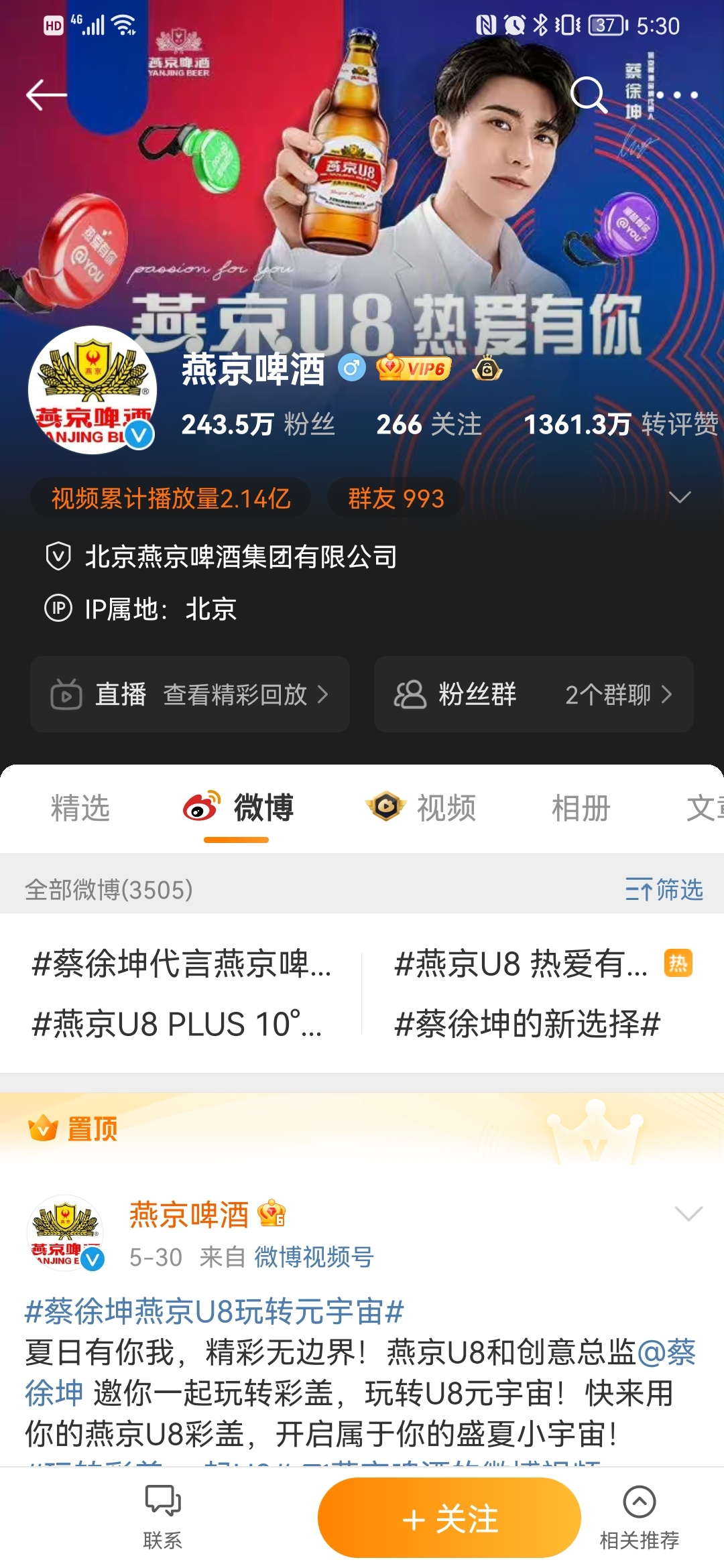This screenshot has height=1568, width=724.
Task: Switch to the 相册 tab
Action: tap(581, 807)
